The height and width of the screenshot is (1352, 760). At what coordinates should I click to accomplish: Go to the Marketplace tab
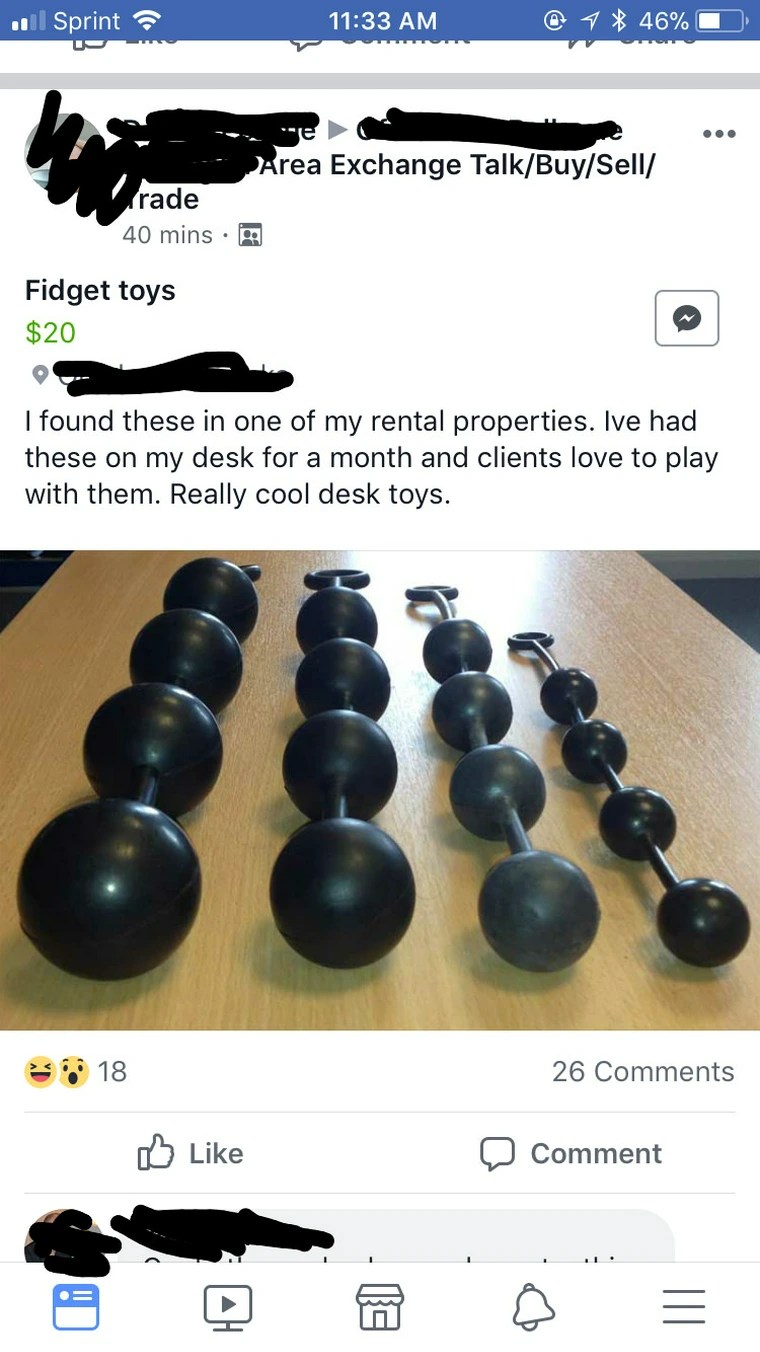[380, 1305]
